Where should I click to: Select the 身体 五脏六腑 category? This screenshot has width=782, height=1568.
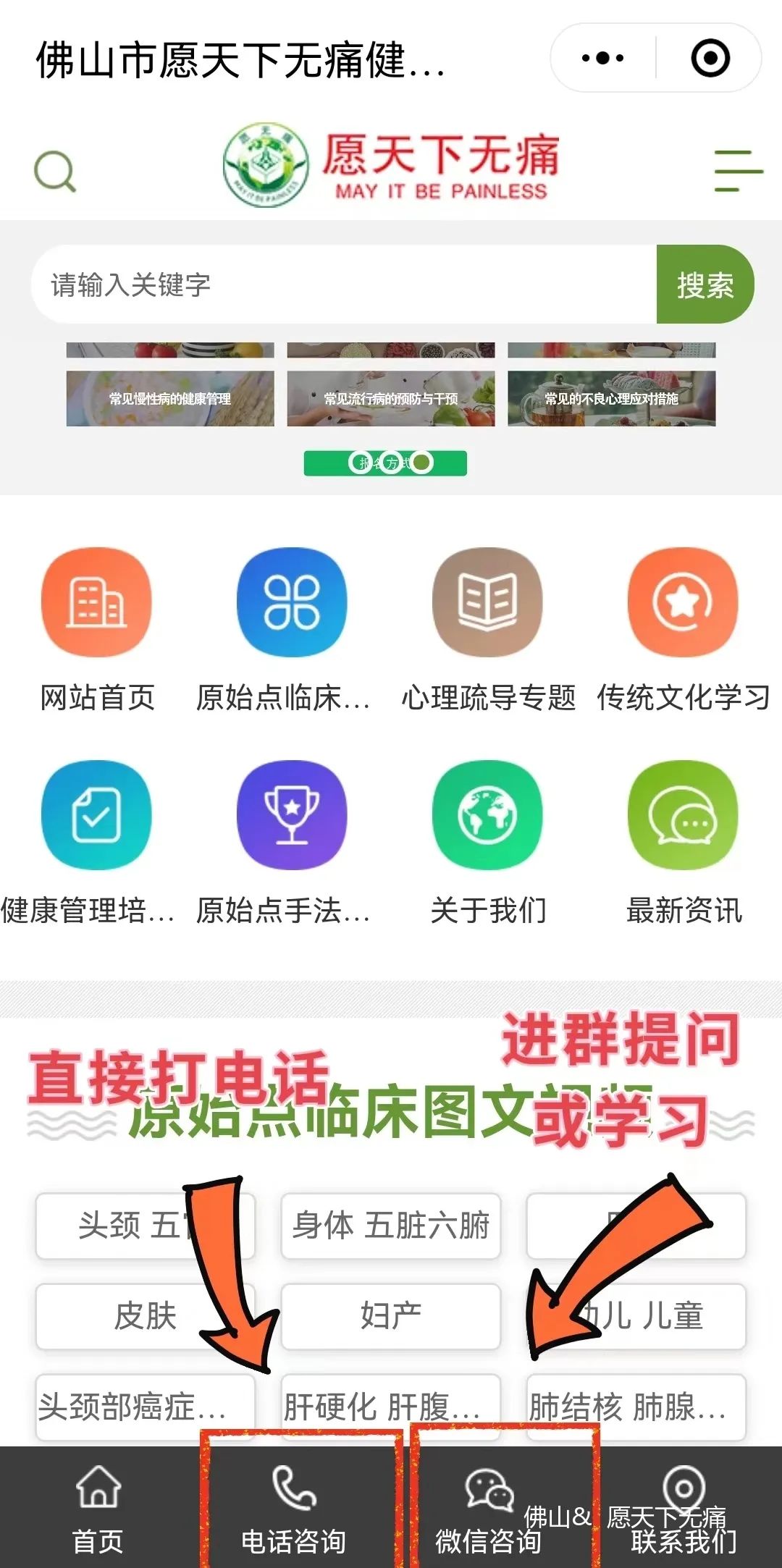point(391,1226)
